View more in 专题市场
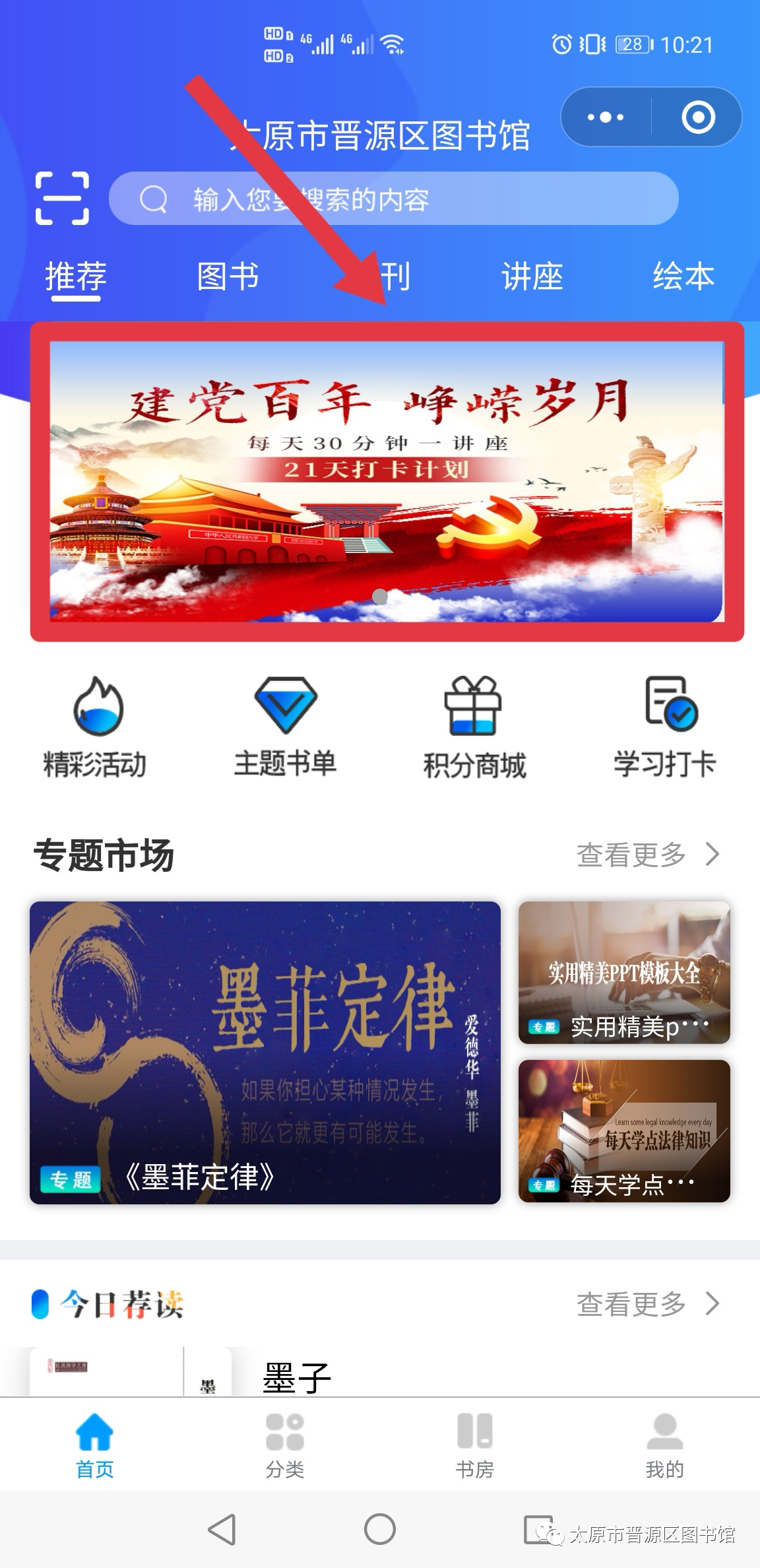 point(647,855)
